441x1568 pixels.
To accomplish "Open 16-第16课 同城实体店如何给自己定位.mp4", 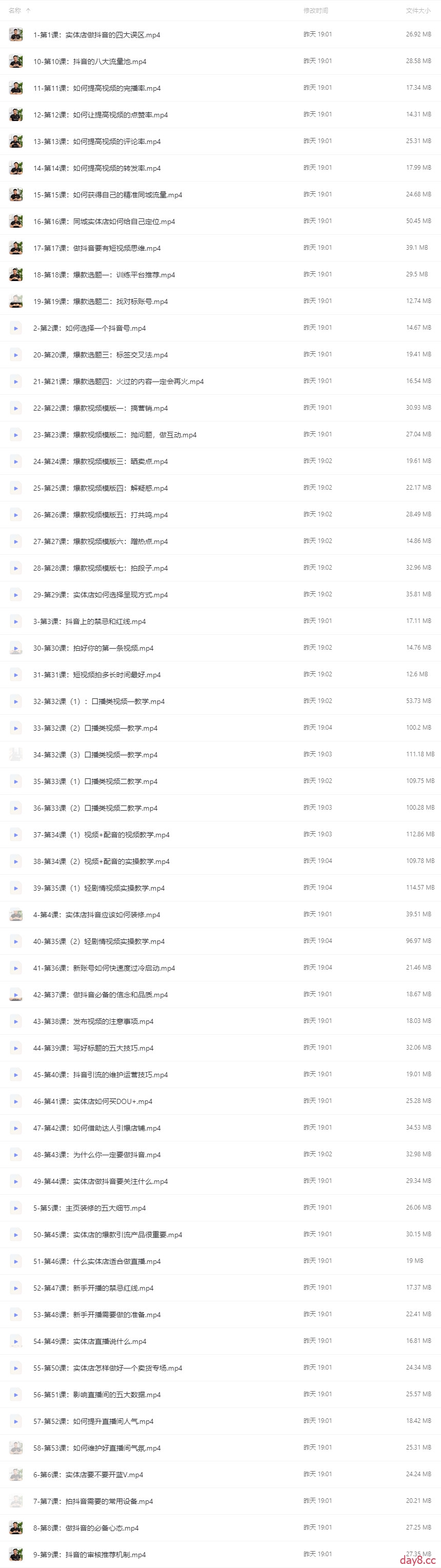I will pos(104,222).
